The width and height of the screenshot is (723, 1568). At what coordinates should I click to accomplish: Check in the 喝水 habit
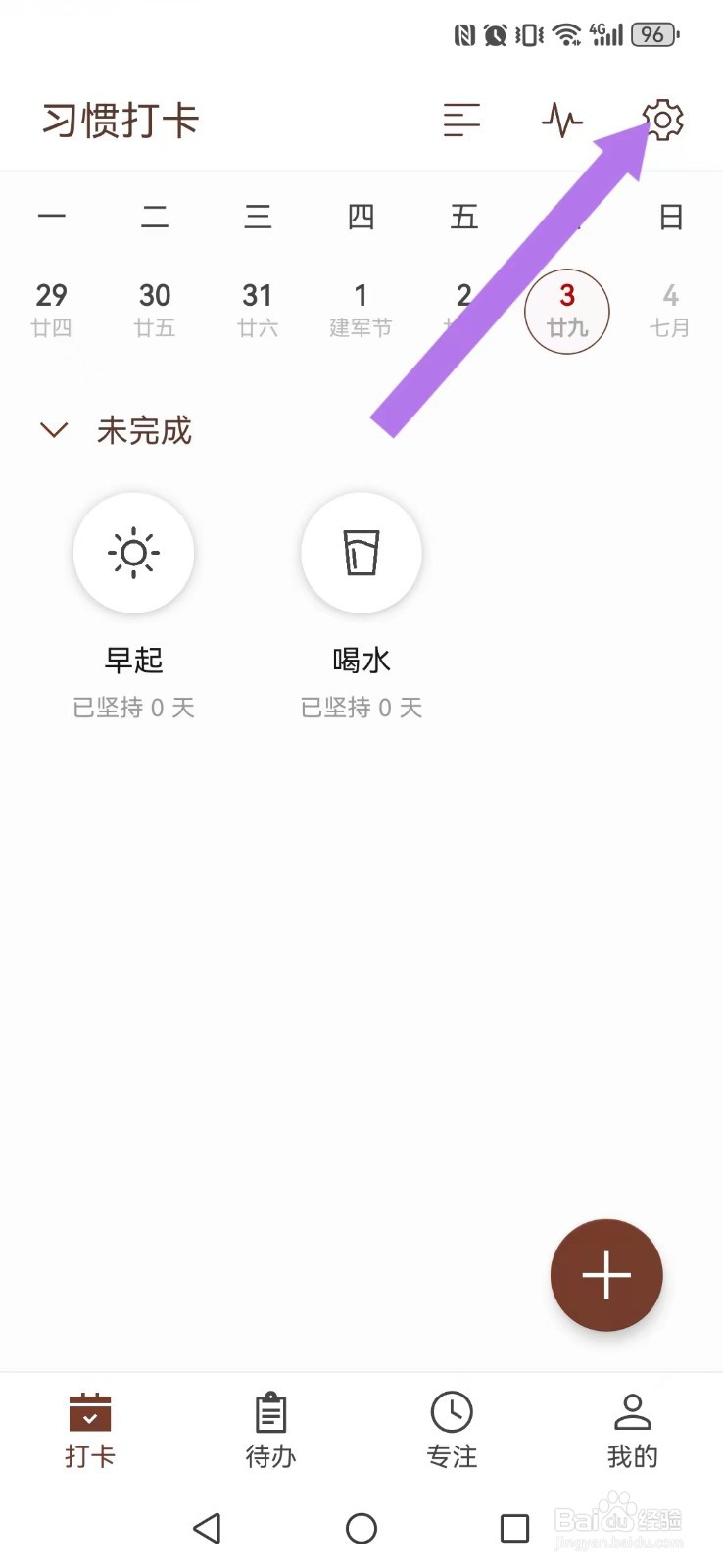361,553
